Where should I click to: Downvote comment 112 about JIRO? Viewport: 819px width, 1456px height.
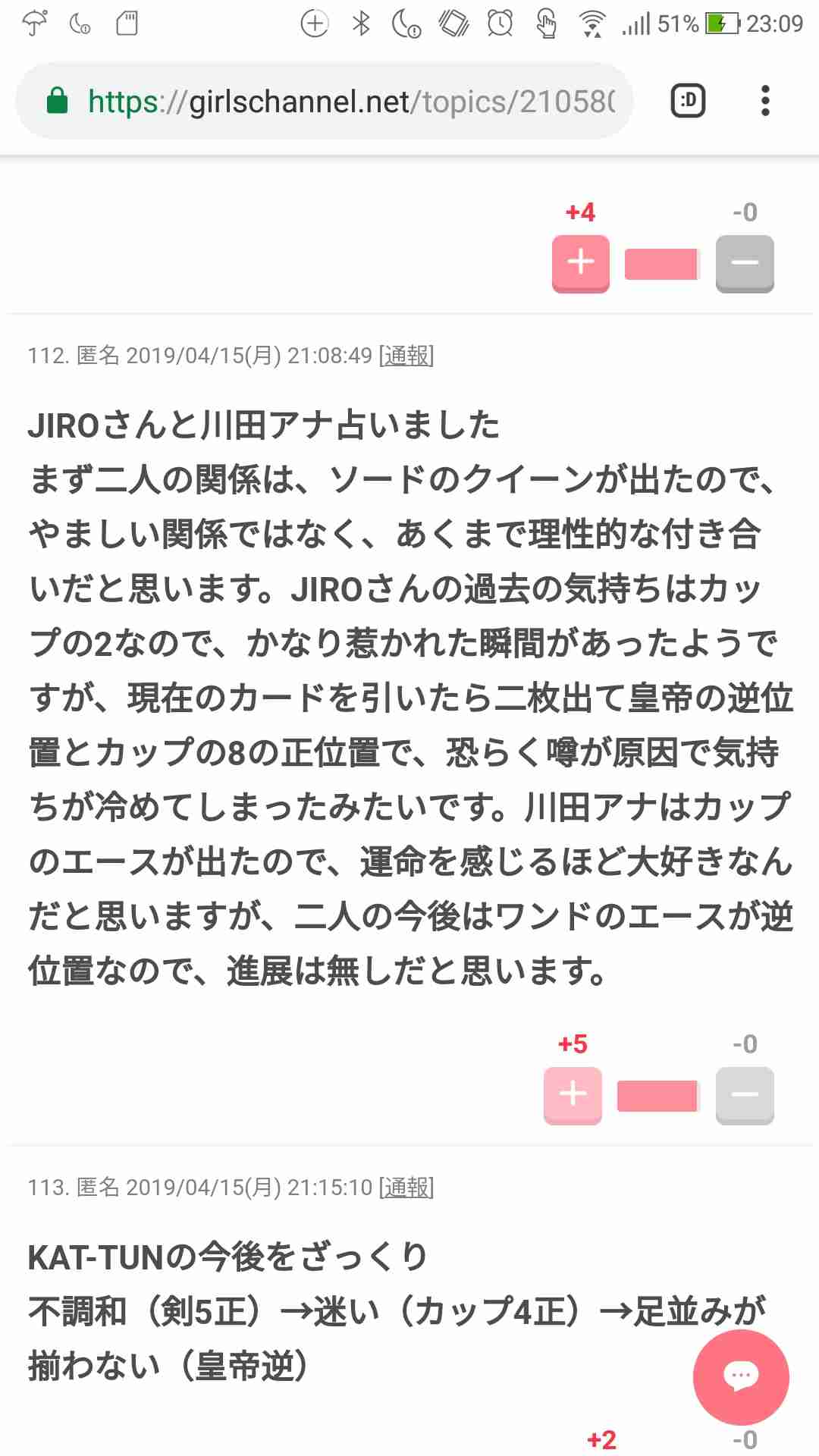coord(745,1095)
